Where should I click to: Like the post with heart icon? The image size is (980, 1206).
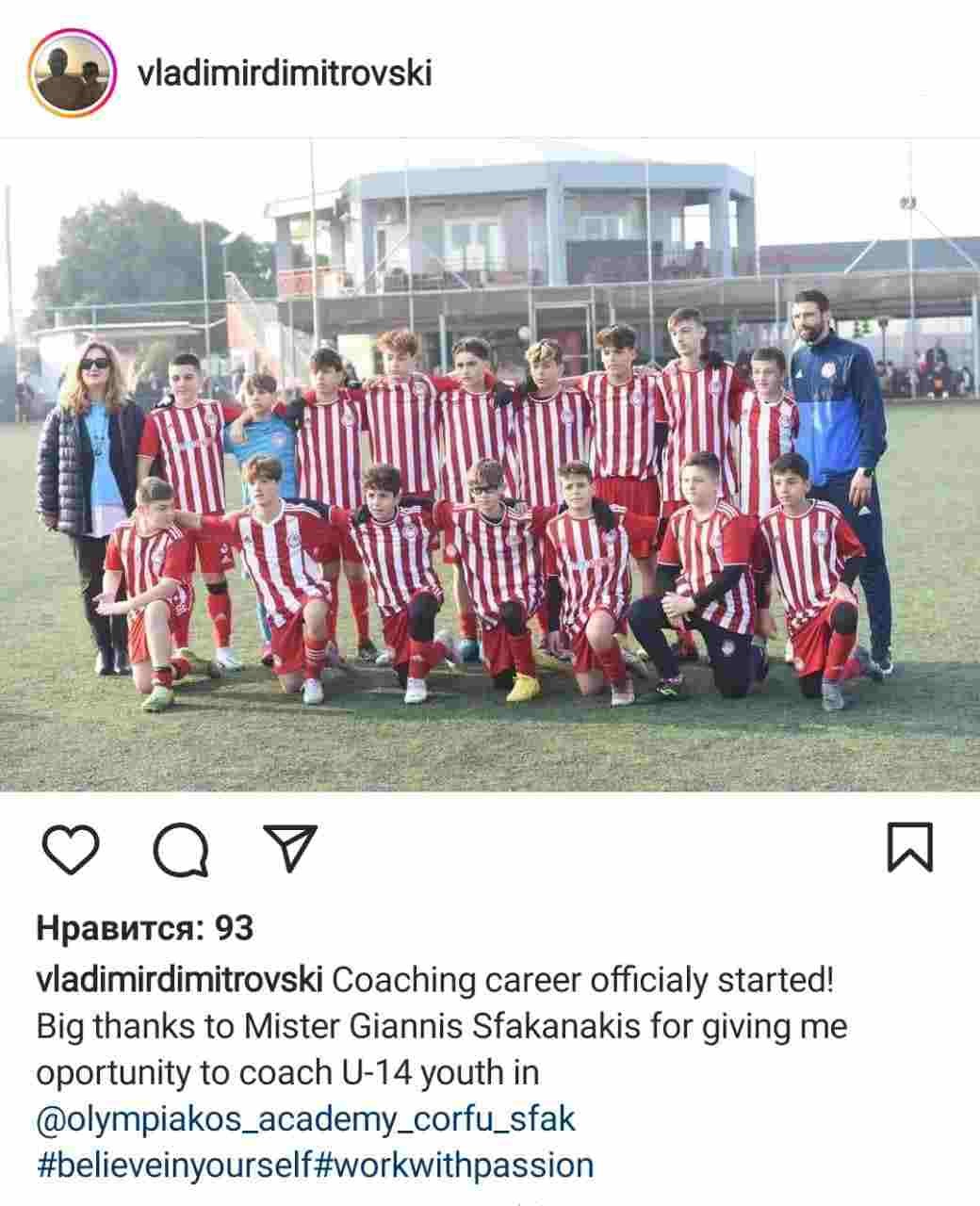pos(72,847)
